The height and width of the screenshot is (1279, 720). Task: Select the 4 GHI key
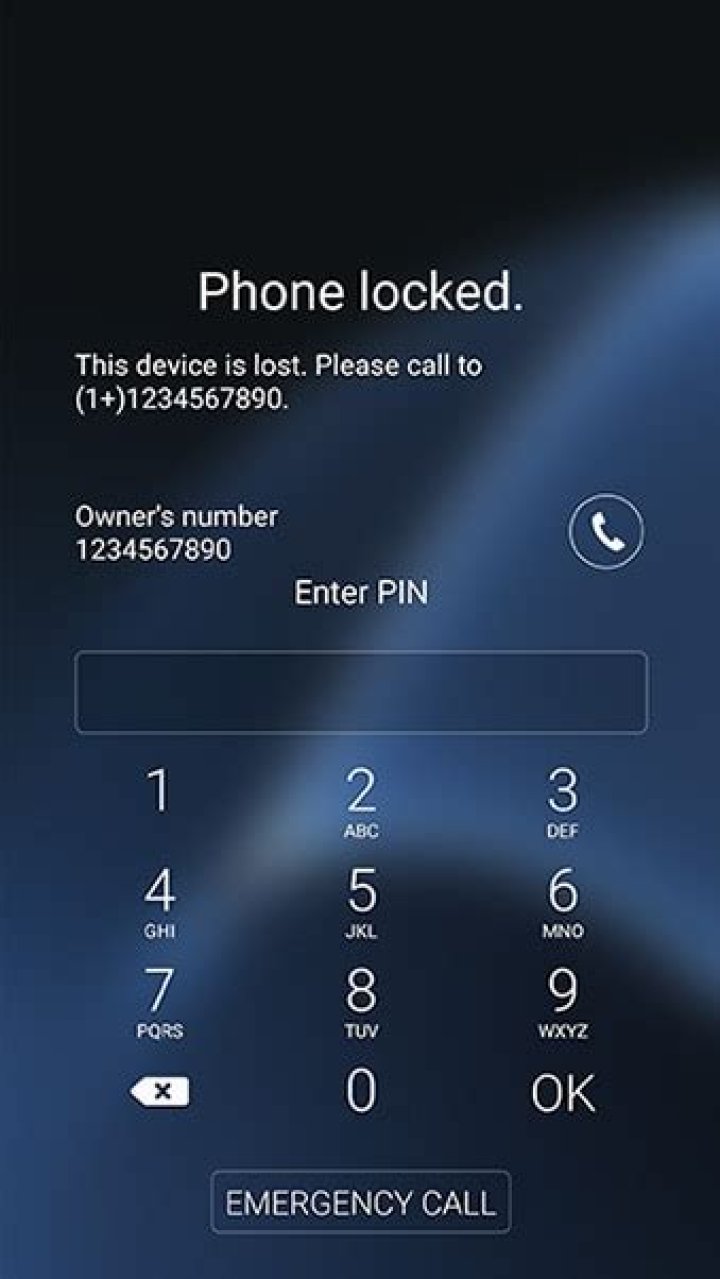point(159,902)
